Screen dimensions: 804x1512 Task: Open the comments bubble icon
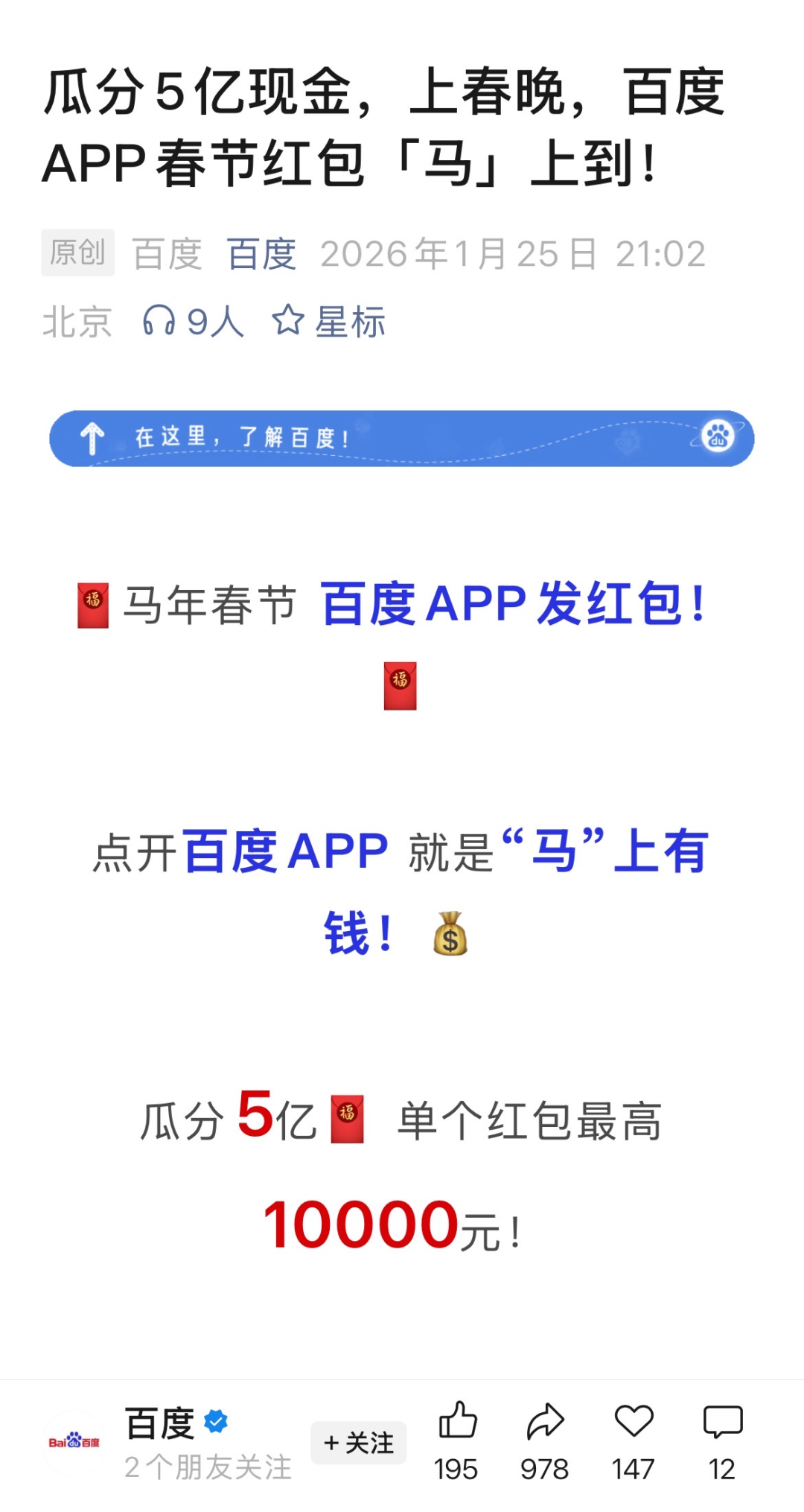722,1421
